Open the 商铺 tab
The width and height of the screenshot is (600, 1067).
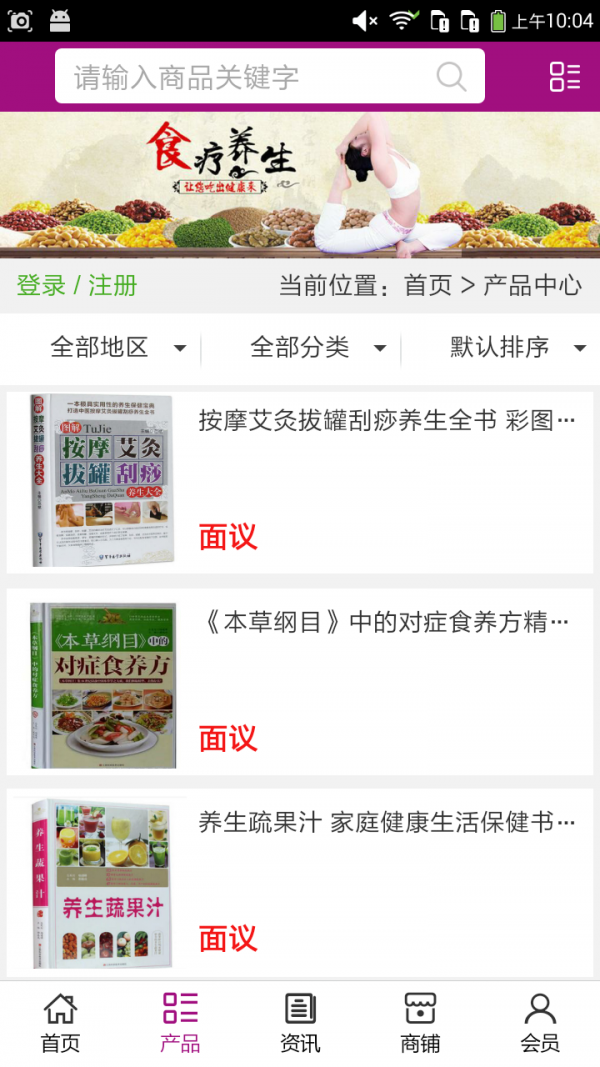[420, 1023]
